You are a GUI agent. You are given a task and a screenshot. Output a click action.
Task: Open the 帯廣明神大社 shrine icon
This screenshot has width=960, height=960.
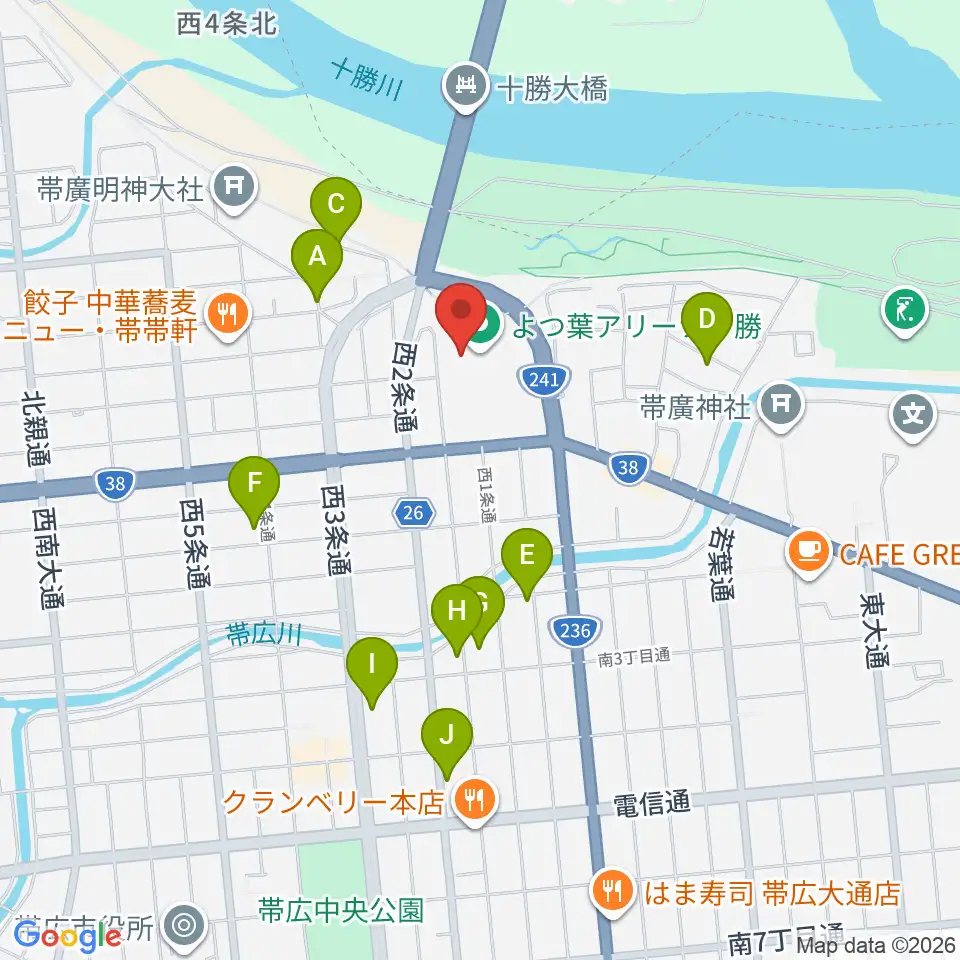[234, 188]
